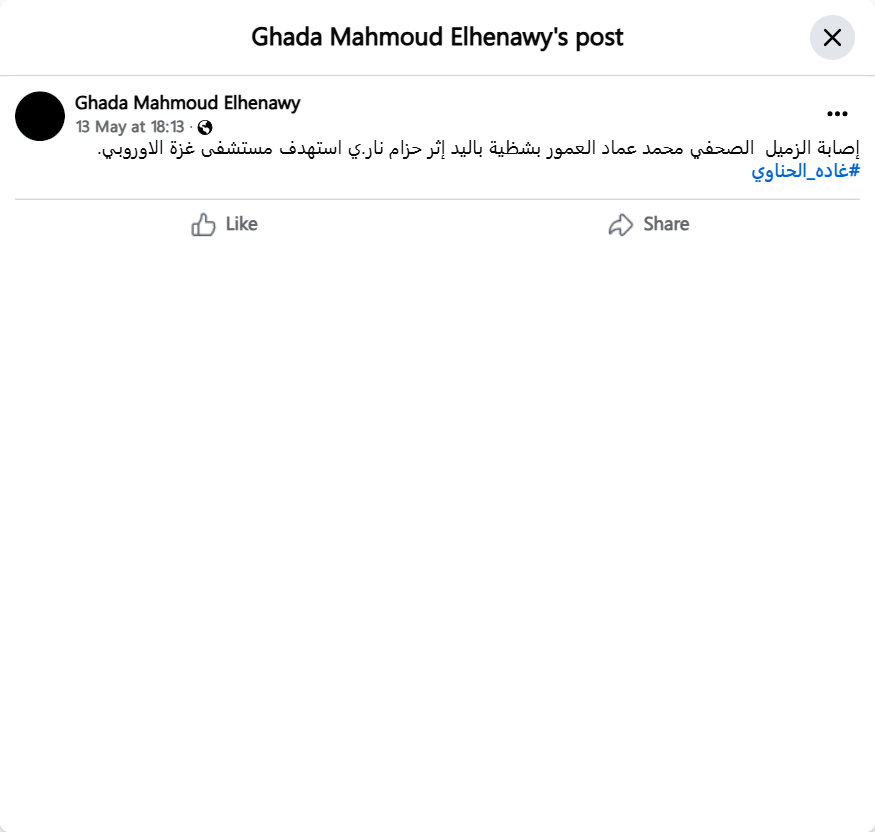Open the #غاده_الحناوي hashtag link

click(806, 171)
